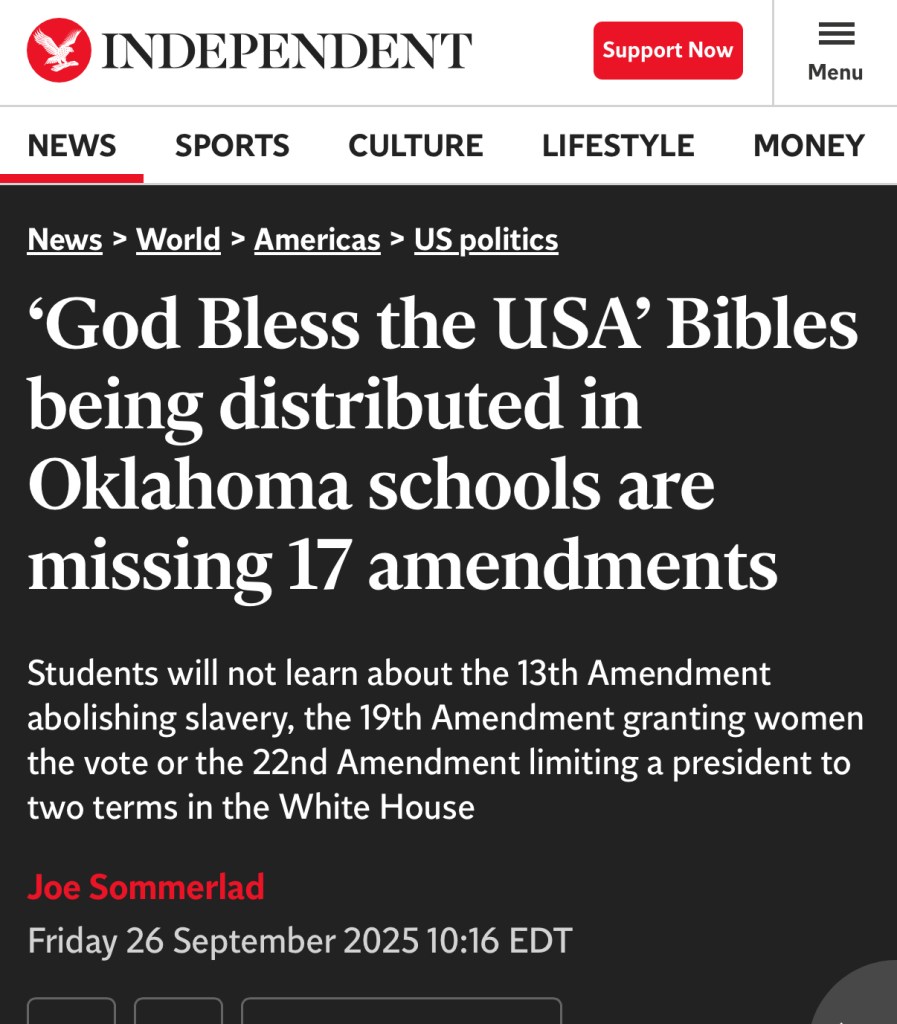
Task: Open the World breadcrumb link
Action: point(178,240)
